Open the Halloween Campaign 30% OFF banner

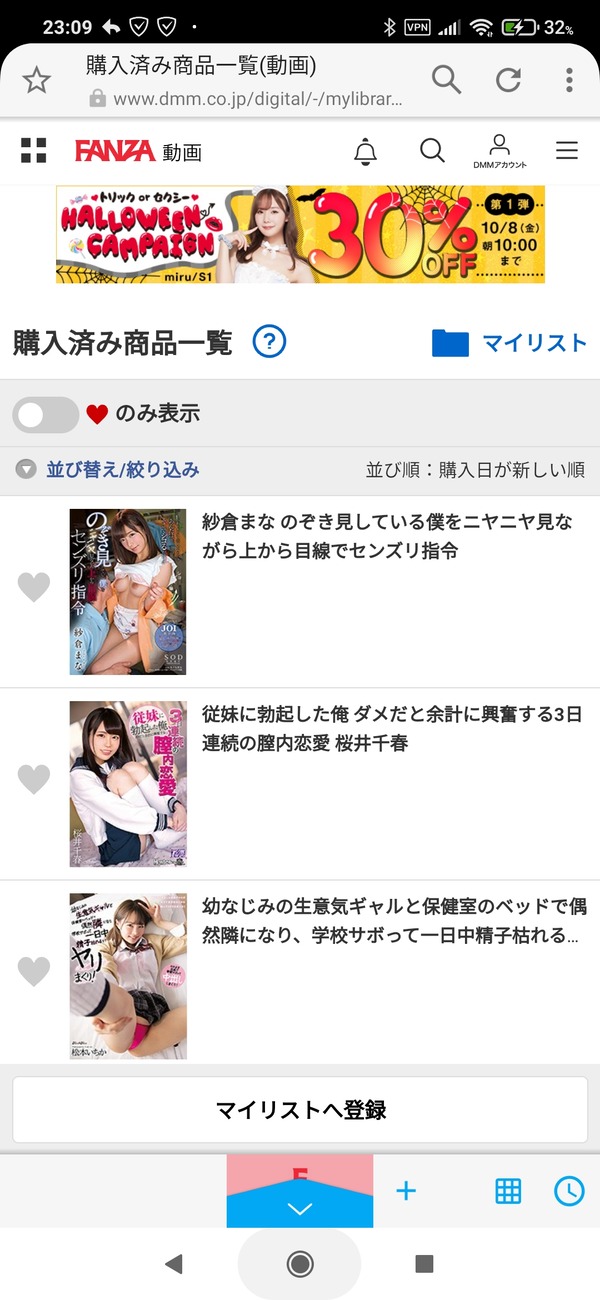click(300, 234)
